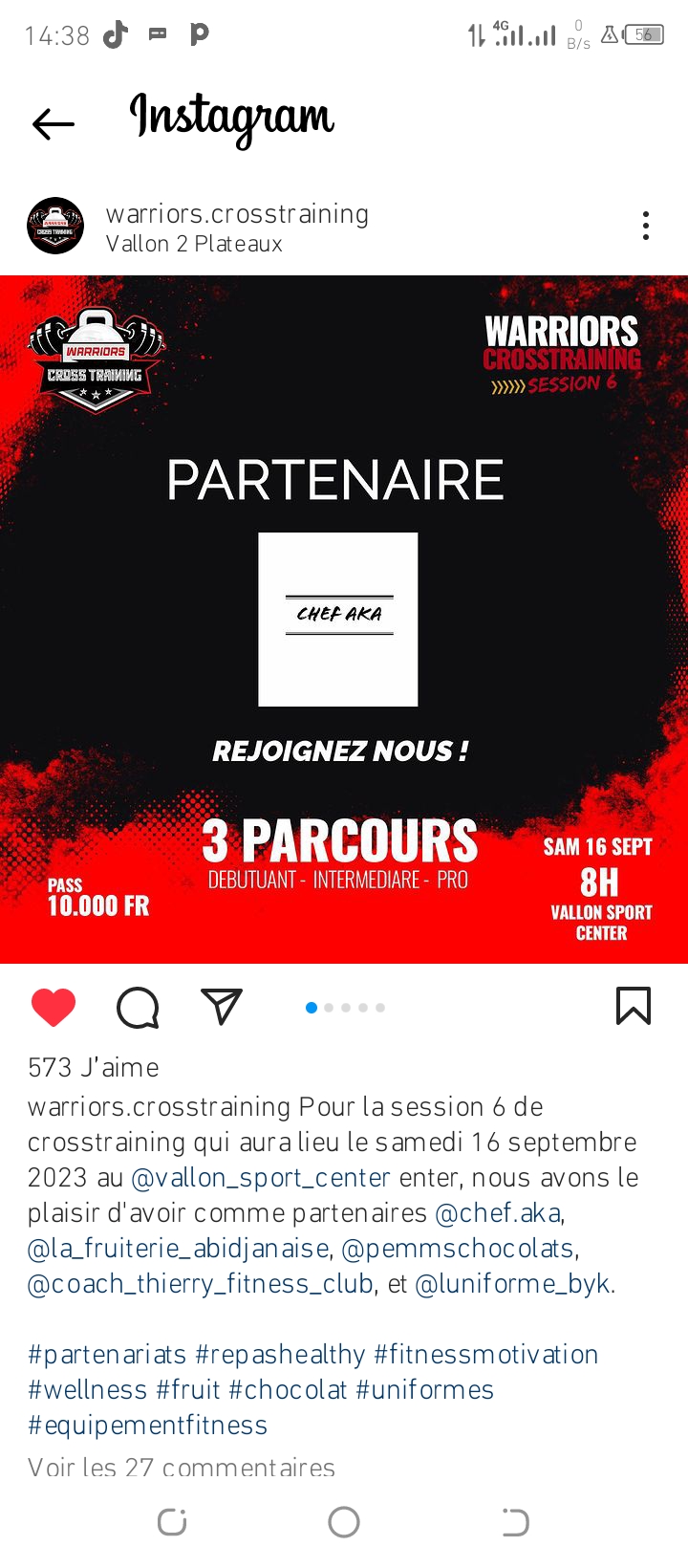This screenshot has height=1568, width=688.
Task: Share the post via the paper plane
Action: click(222, 1006)
